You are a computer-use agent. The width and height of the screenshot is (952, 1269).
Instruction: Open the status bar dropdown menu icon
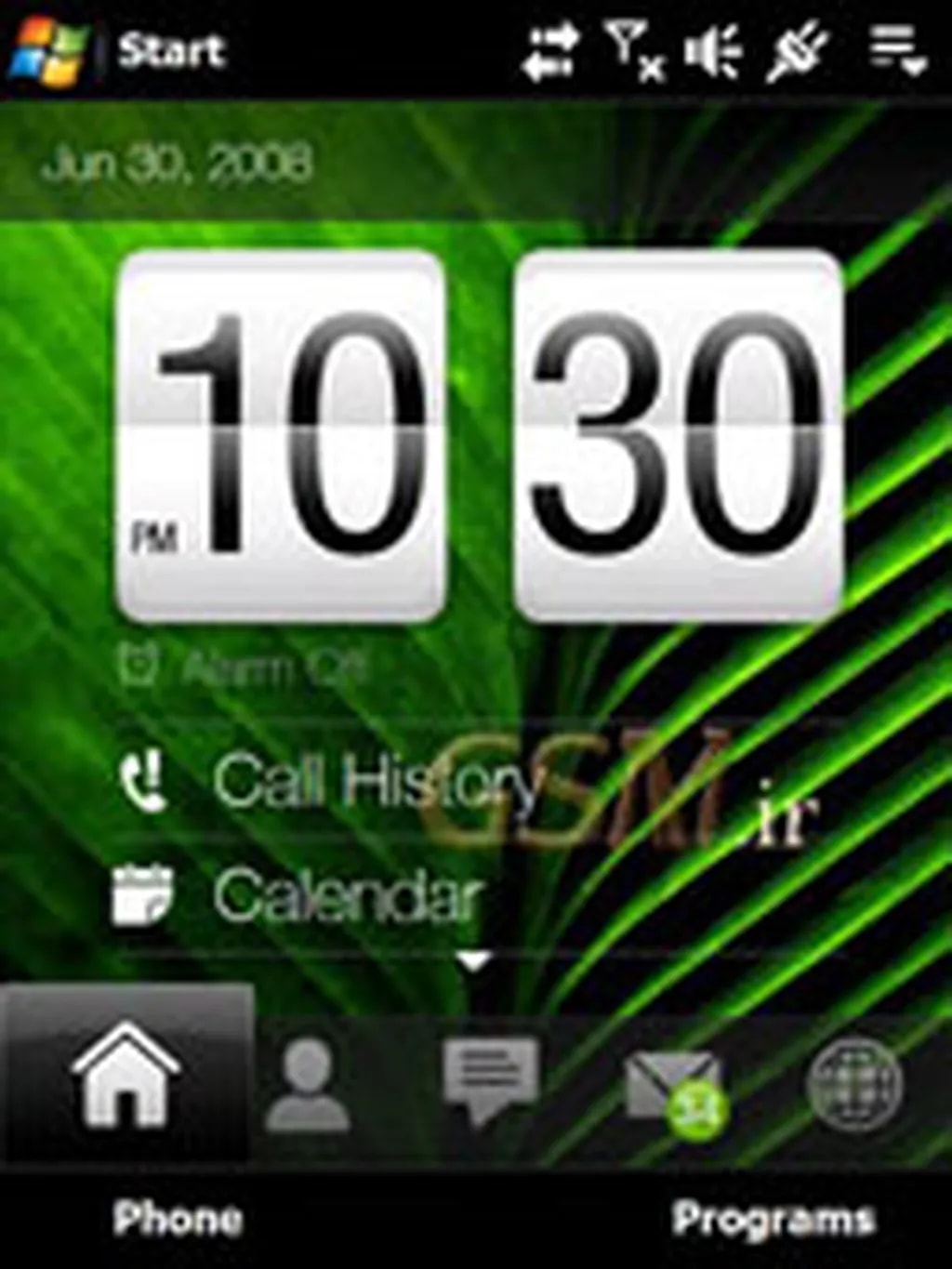pos(897,50)
